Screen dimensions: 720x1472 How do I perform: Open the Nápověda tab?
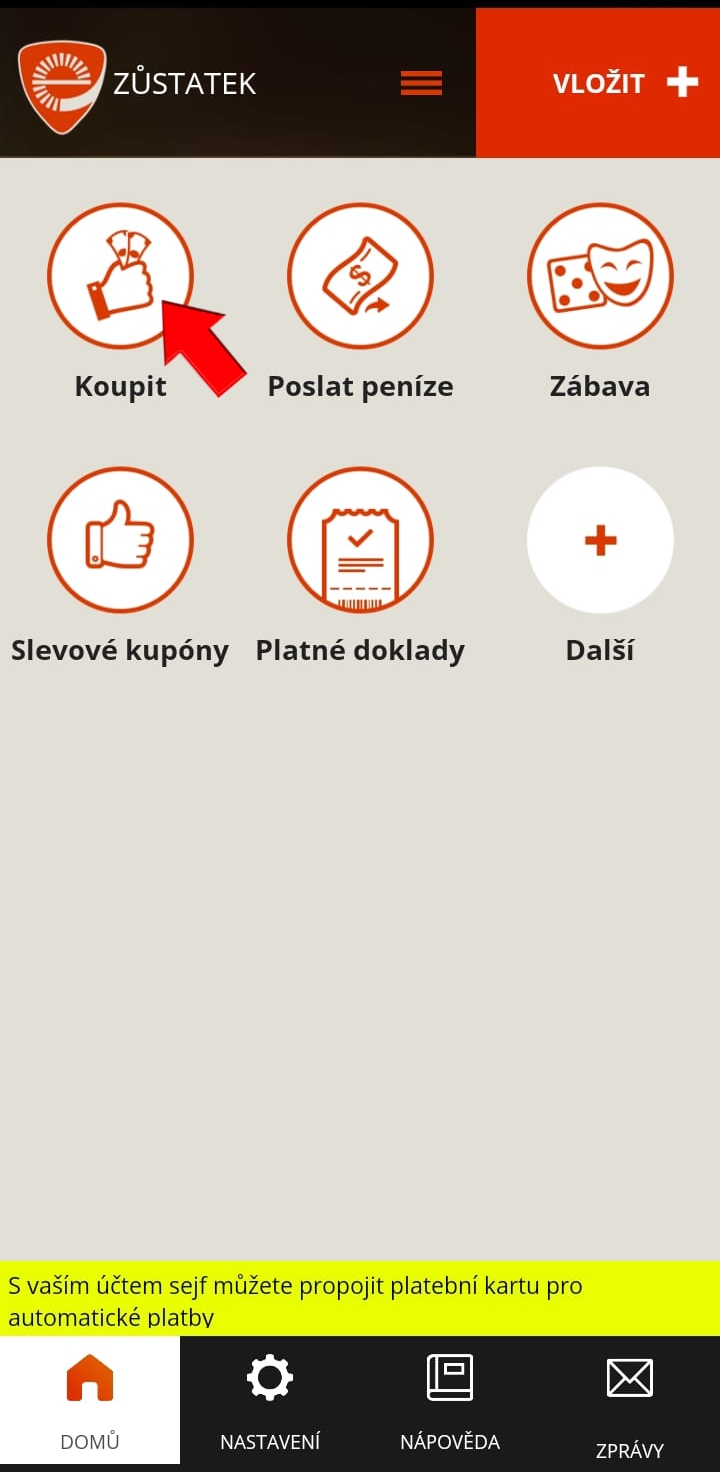(450, 1400)
